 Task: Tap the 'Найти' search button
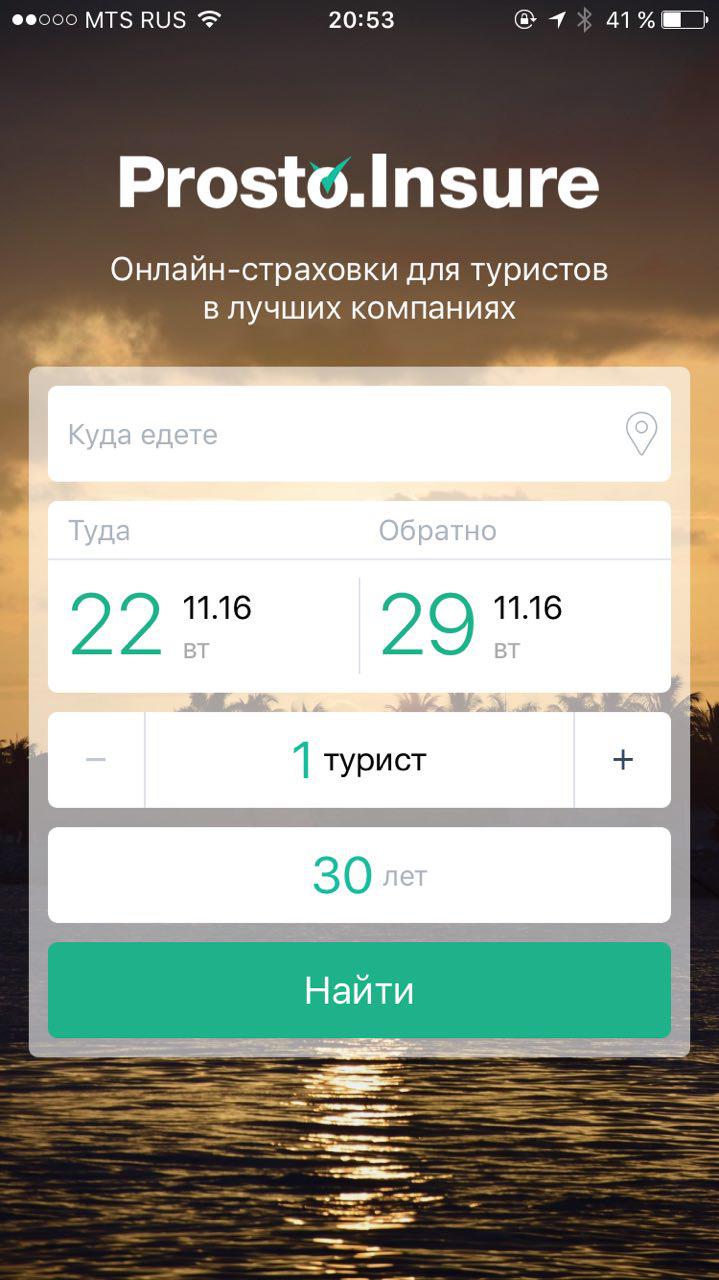tap(359, 990)
